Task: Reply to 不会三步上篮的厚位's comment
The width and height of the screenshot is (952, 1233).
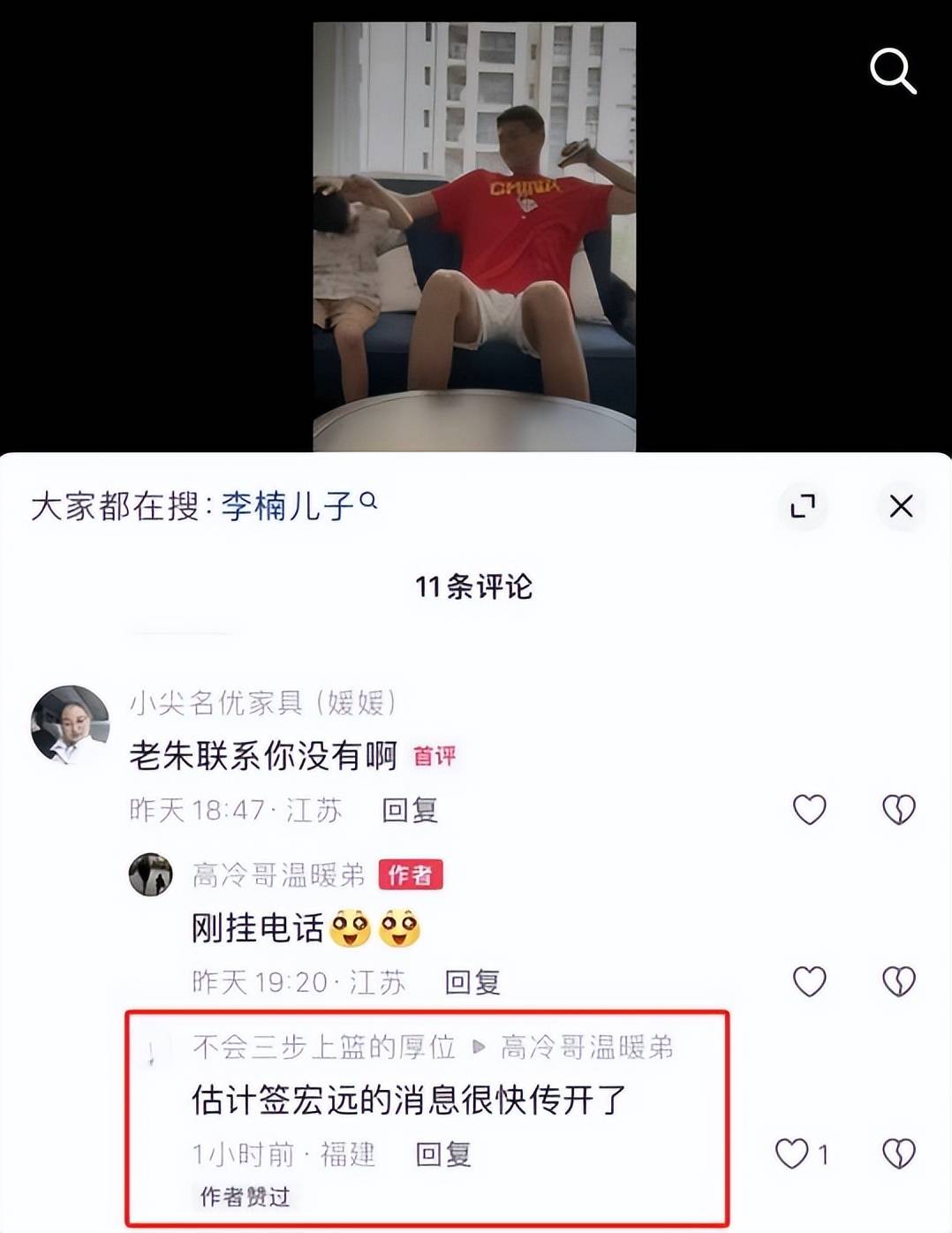Action: click(443, 1154)
